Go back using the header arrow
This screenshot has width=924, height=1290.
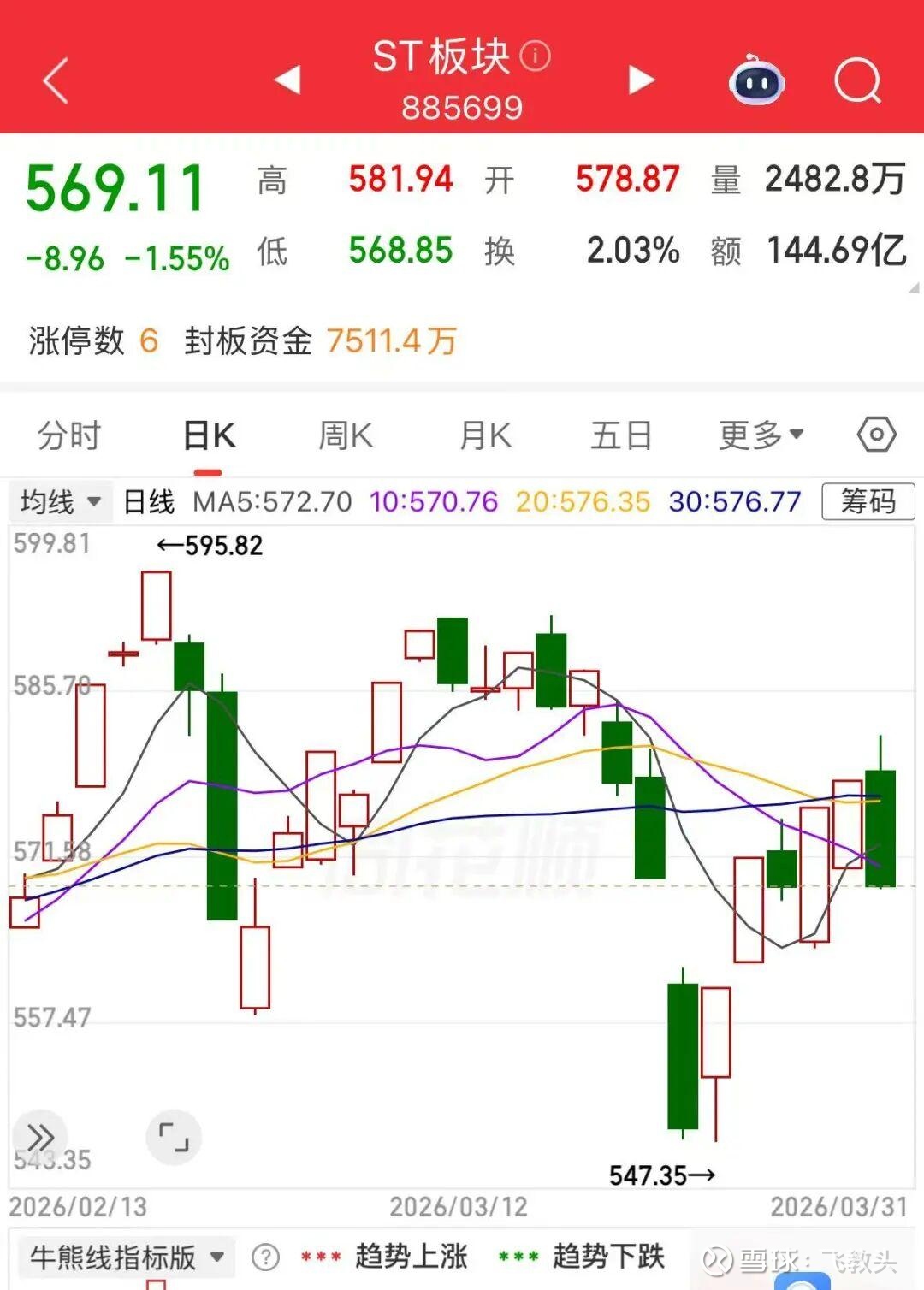(56, 81)
